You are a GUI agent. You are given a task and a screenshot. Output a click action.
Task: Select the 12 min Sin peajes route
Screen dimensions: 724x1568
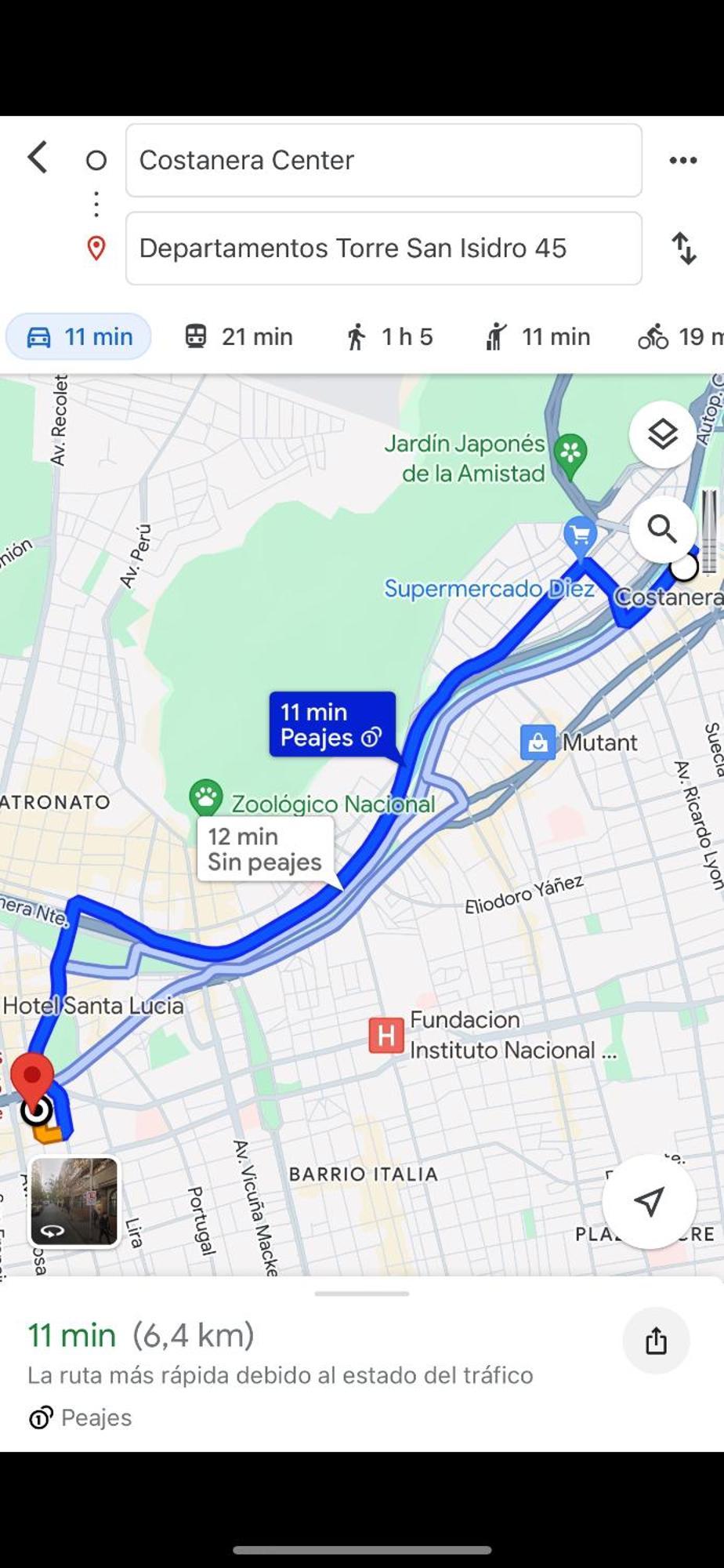coord(265,849)
